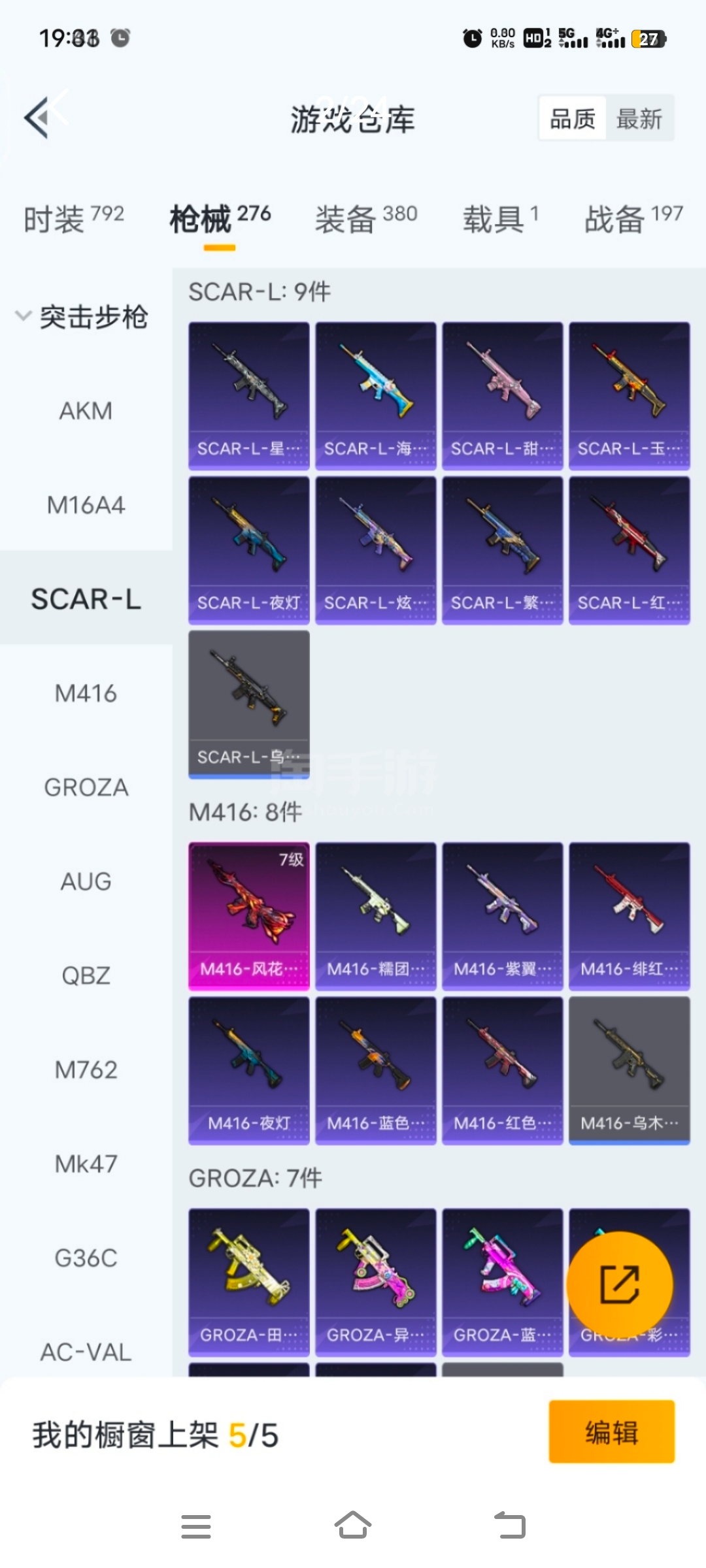This screenshot has width=706, height=1568.
Task: Select M416 in the side list
Action: 86,693
